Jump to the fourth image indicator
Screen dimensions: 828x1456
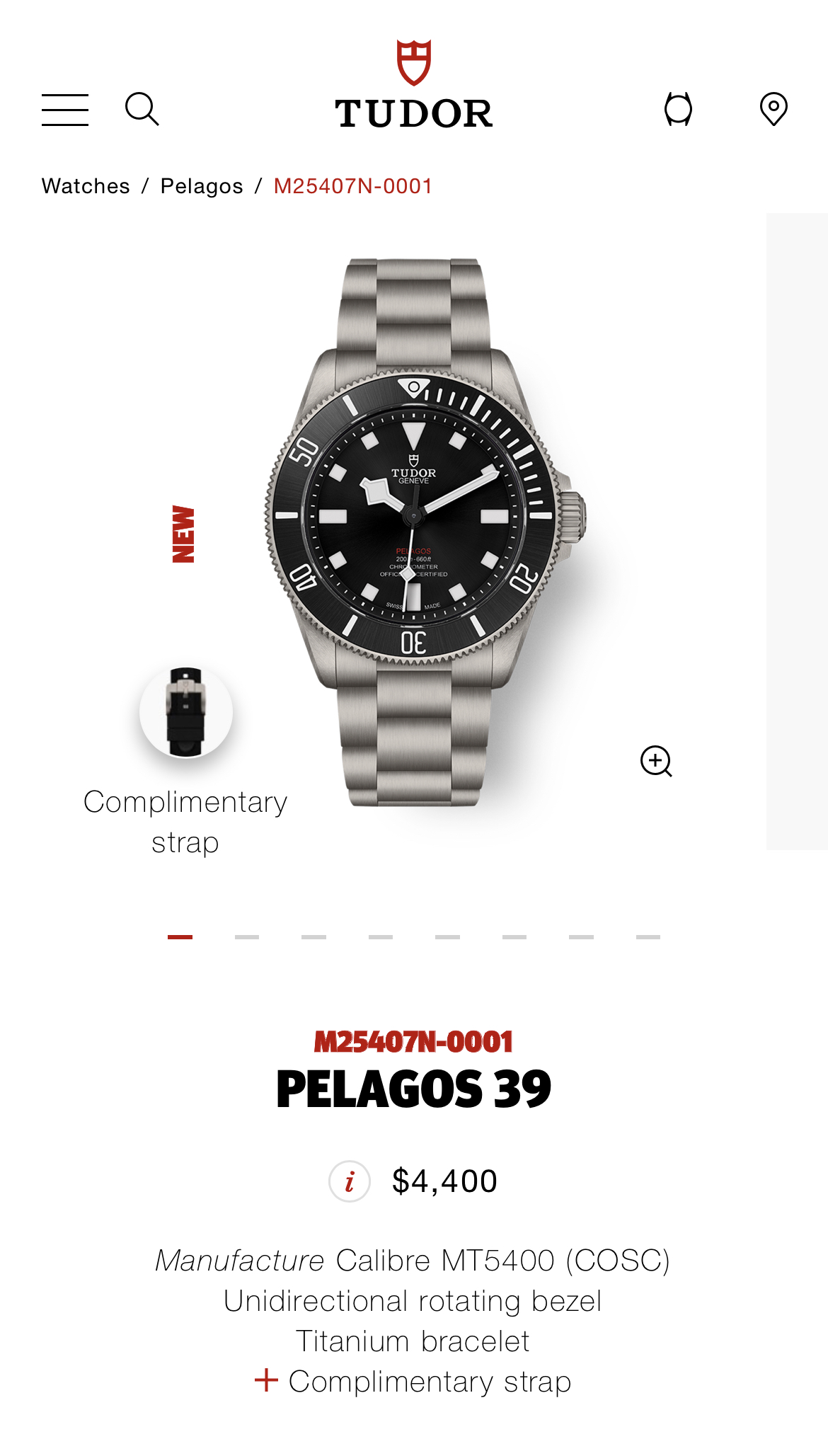click(381, 936)
